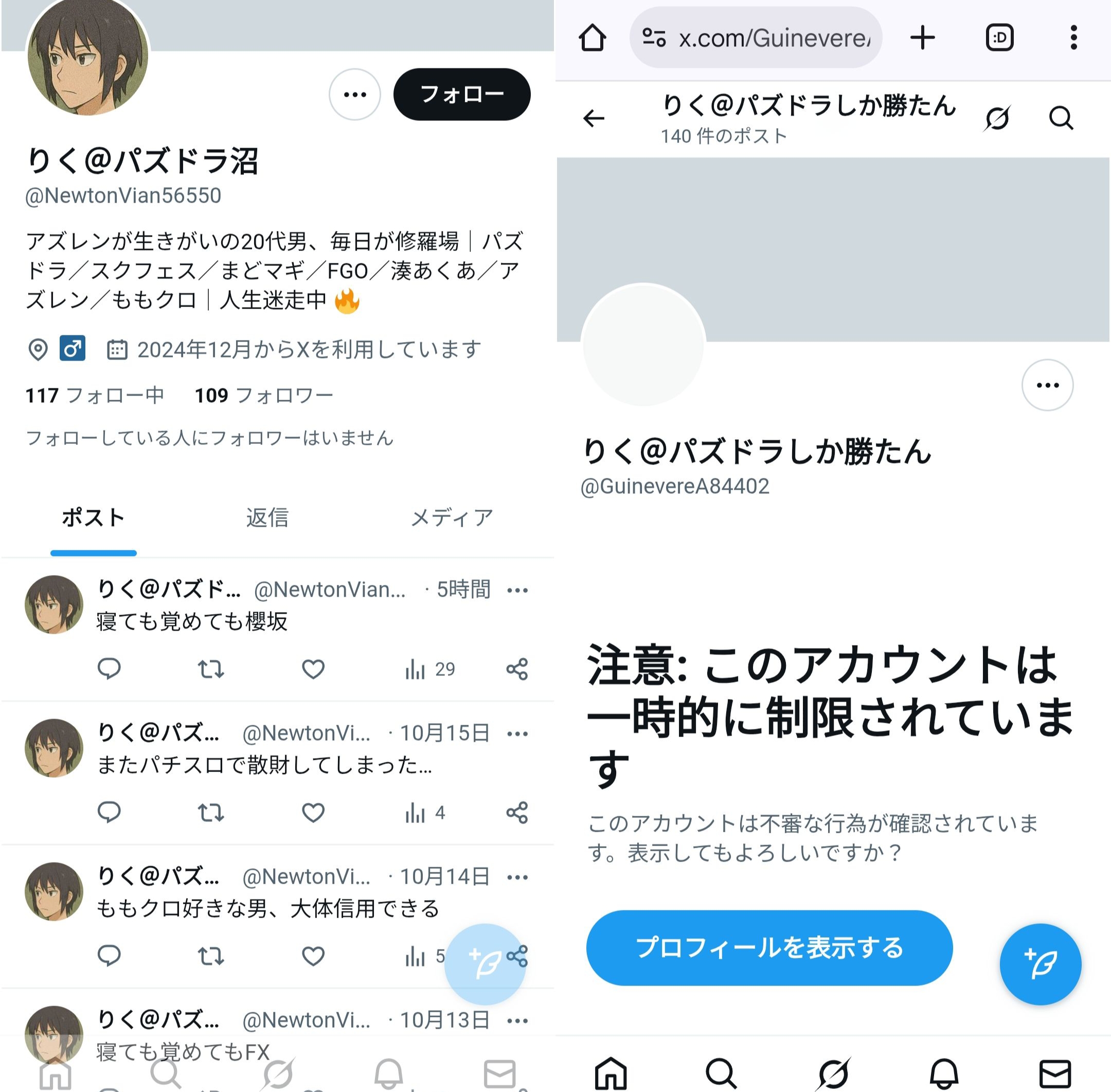Switch to the メディア tab

tap(452, 517)
